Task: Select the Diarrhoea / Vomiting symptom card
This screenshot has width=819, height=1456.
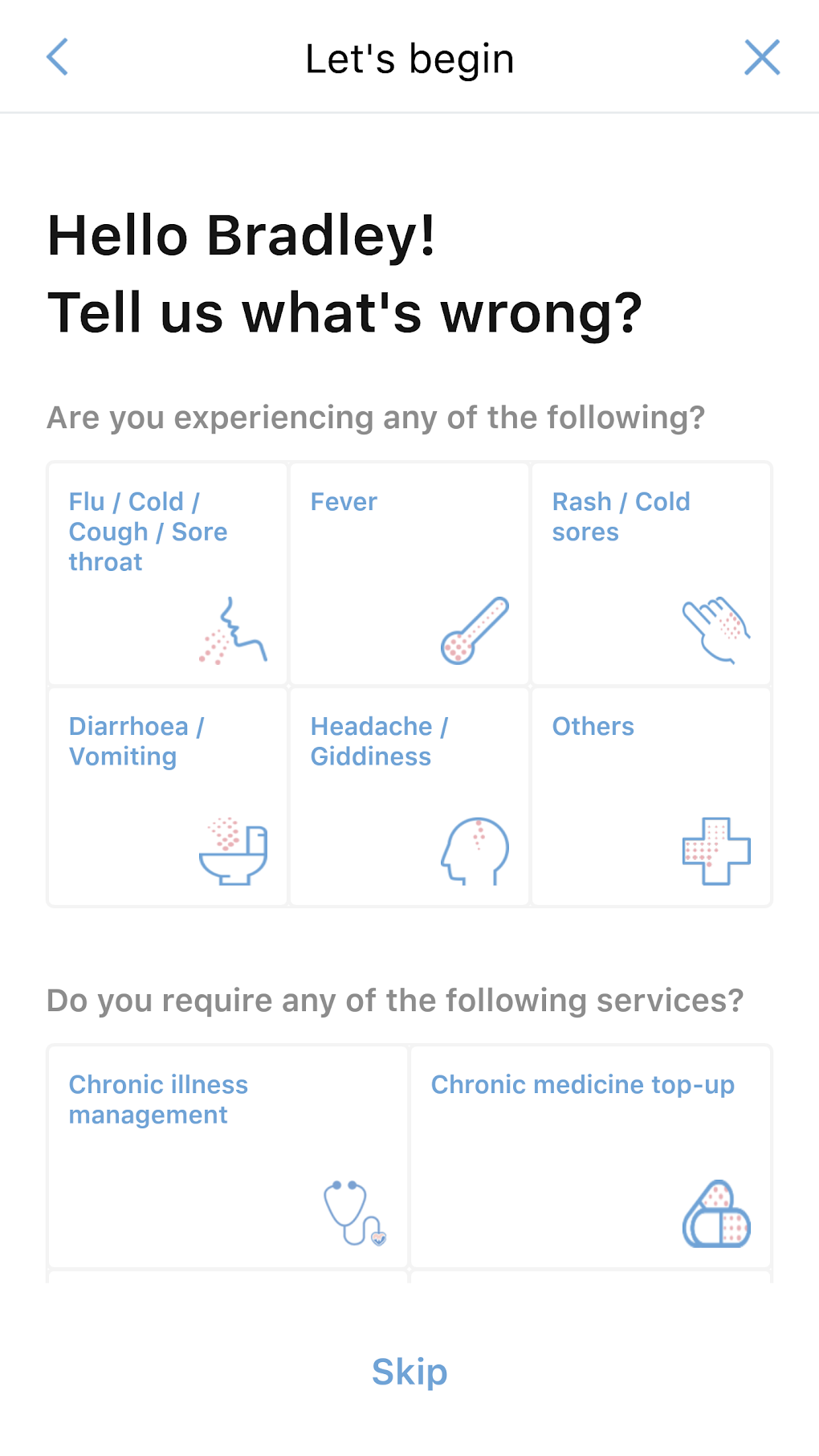Action: click(x=167, y=796)
